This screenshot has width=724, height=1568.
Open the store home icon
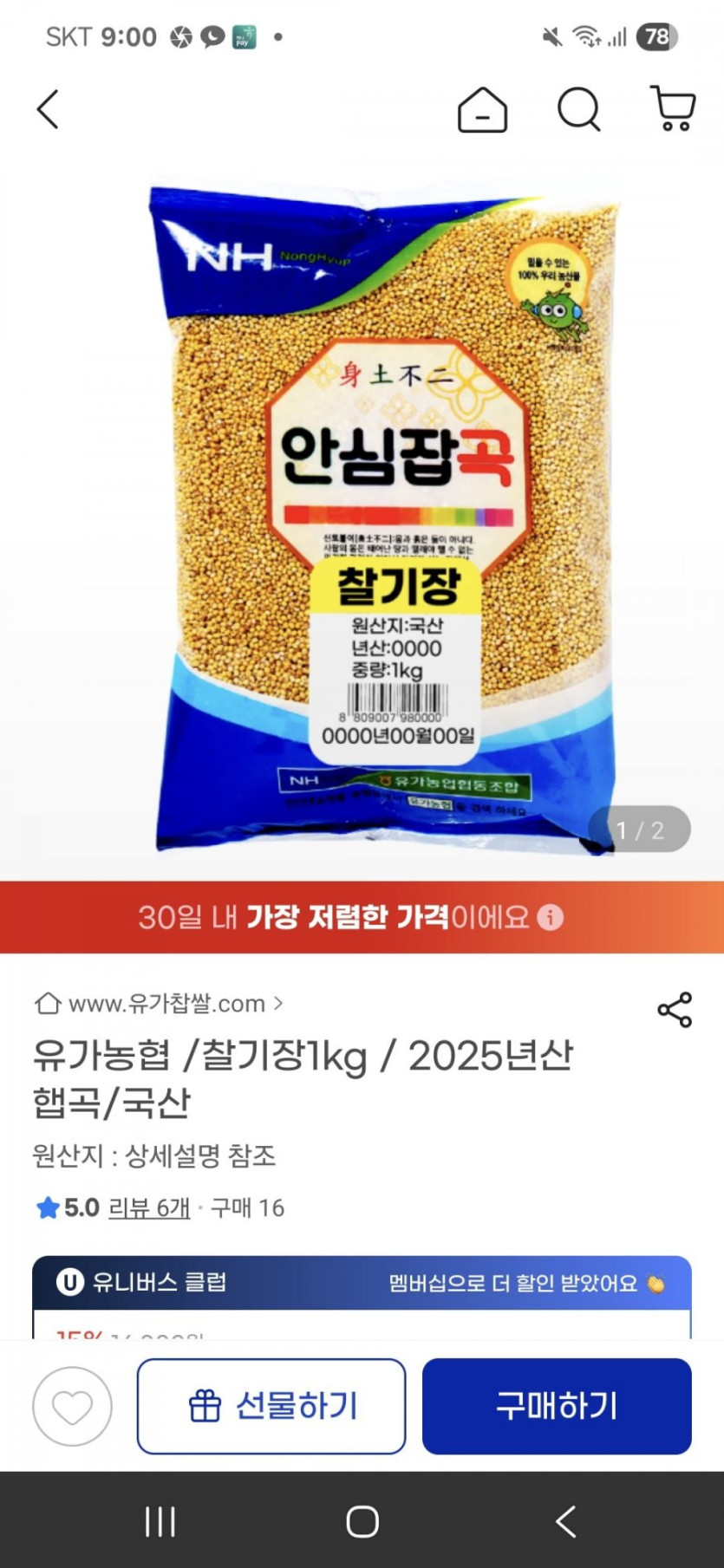tap(482, 110)
